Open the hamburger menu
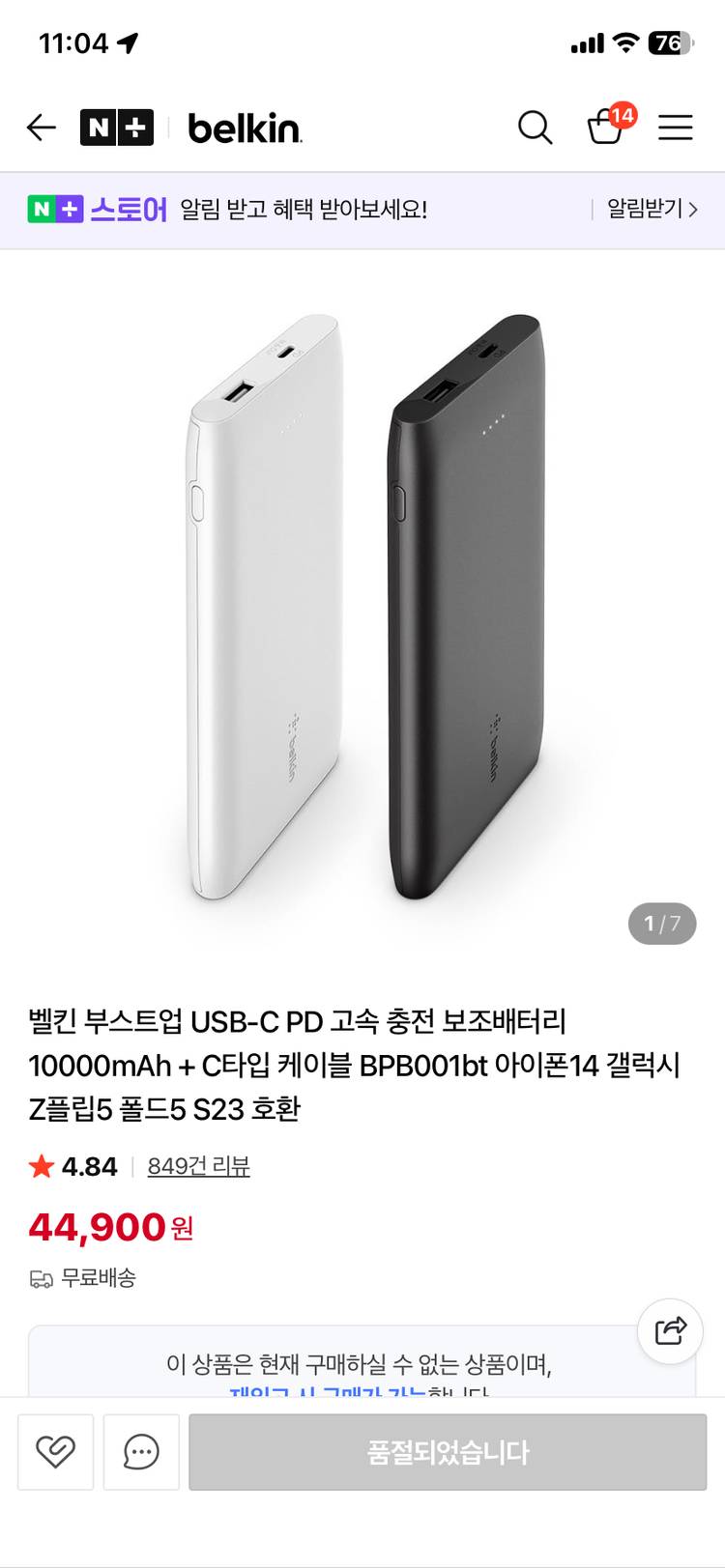725x1568 pixels. point(676,127)
